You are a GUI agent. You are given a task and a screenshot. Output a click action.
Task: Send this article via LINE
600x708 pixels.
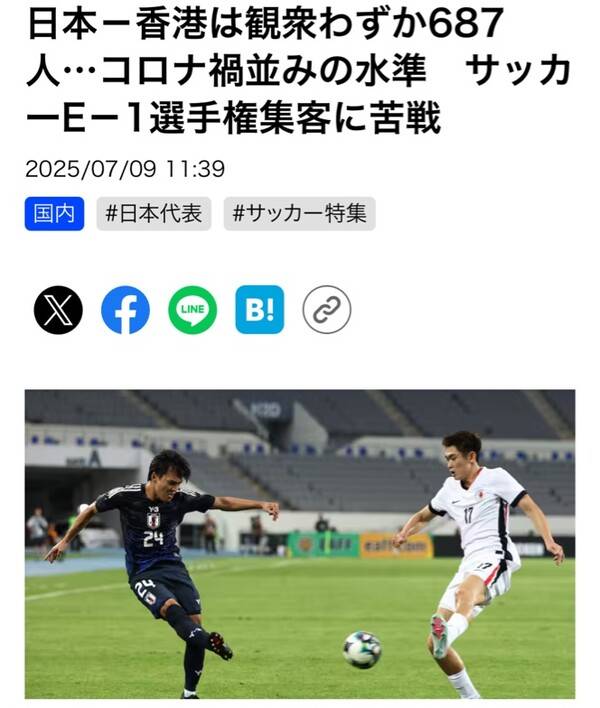click(192, 310)
